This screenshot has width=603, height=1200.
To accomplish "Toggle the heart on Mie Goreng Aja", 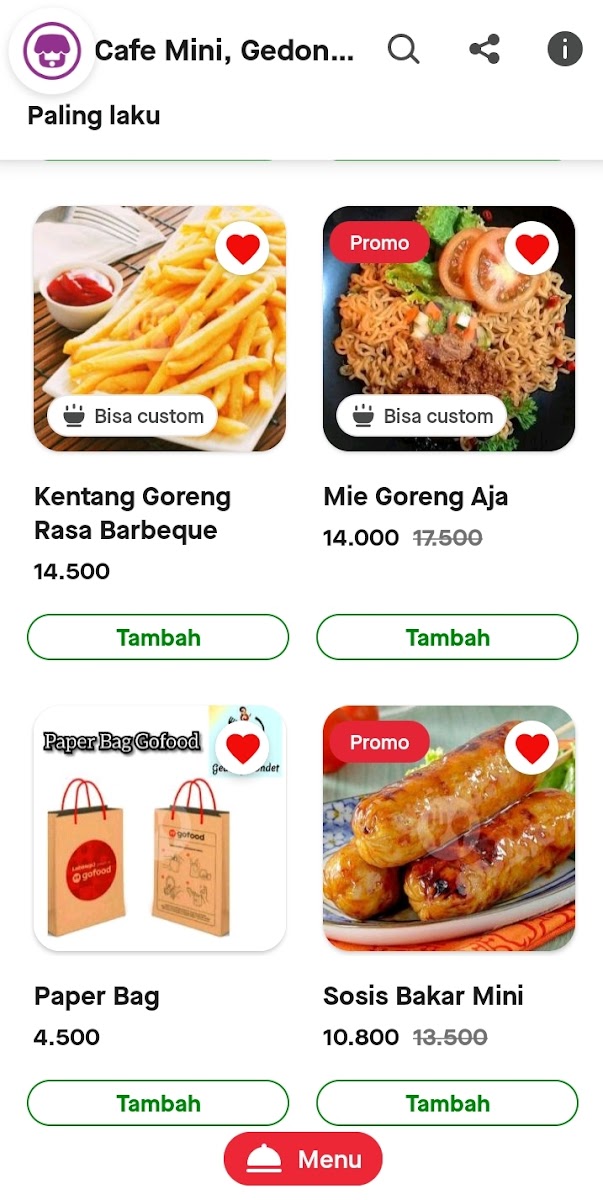I will 532,248.
